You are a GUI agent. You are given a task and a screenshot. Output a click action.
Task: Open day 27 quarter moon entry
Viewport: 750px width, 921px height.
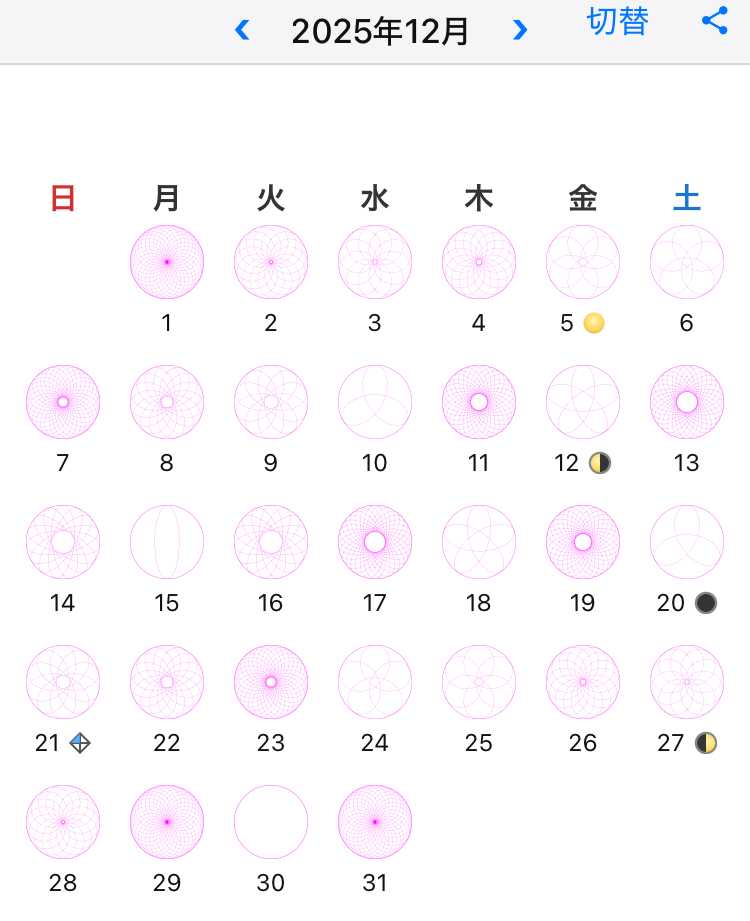point(687,682)
